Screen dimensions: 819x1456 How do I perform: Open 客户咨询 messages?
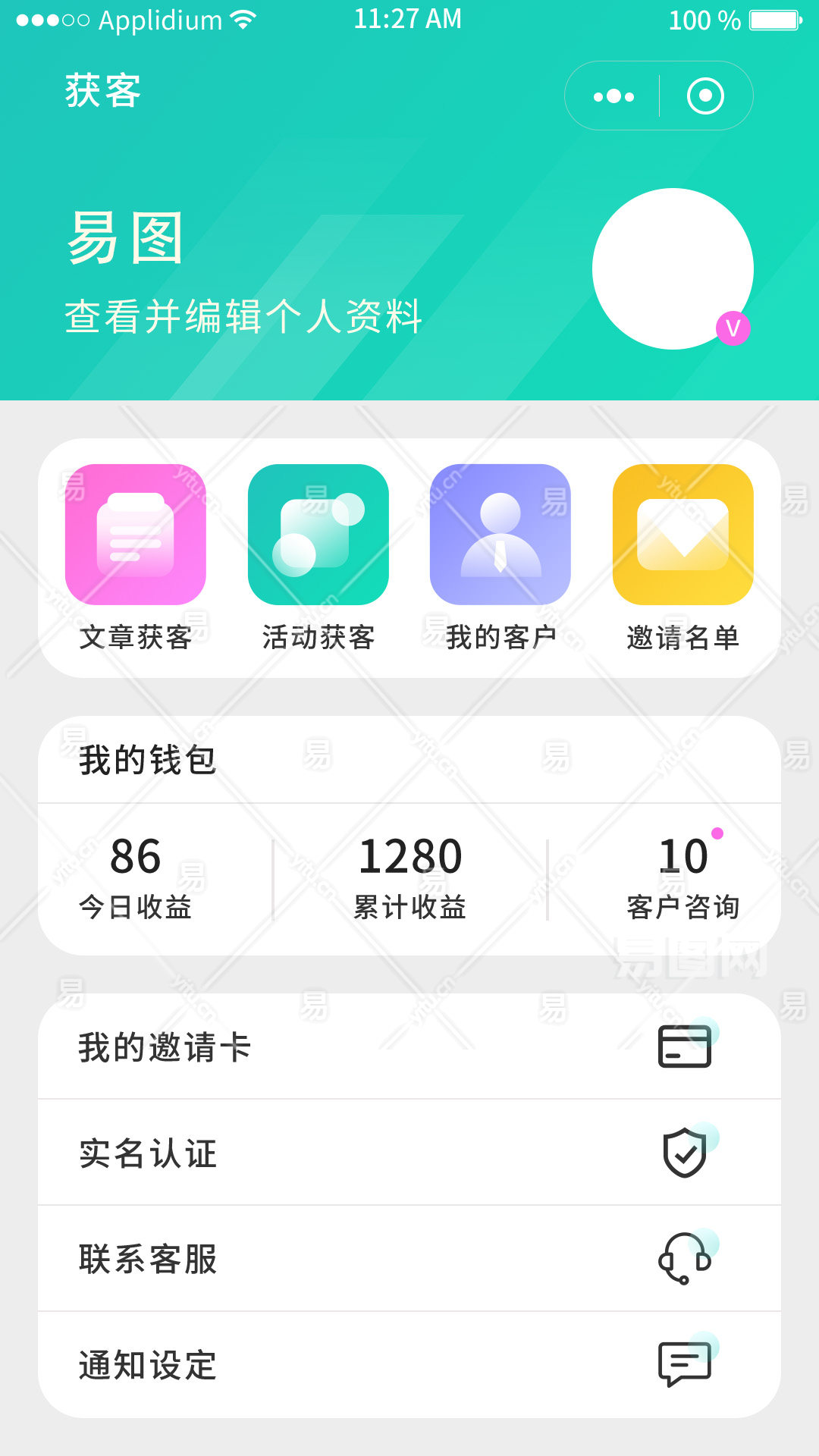tap(682, 877)
